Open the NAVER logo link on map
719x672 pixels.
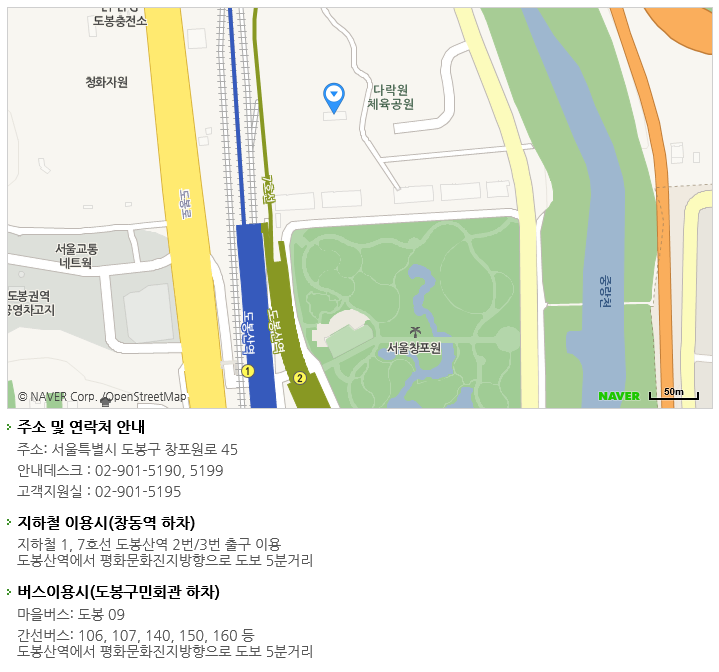coord(618,396)
